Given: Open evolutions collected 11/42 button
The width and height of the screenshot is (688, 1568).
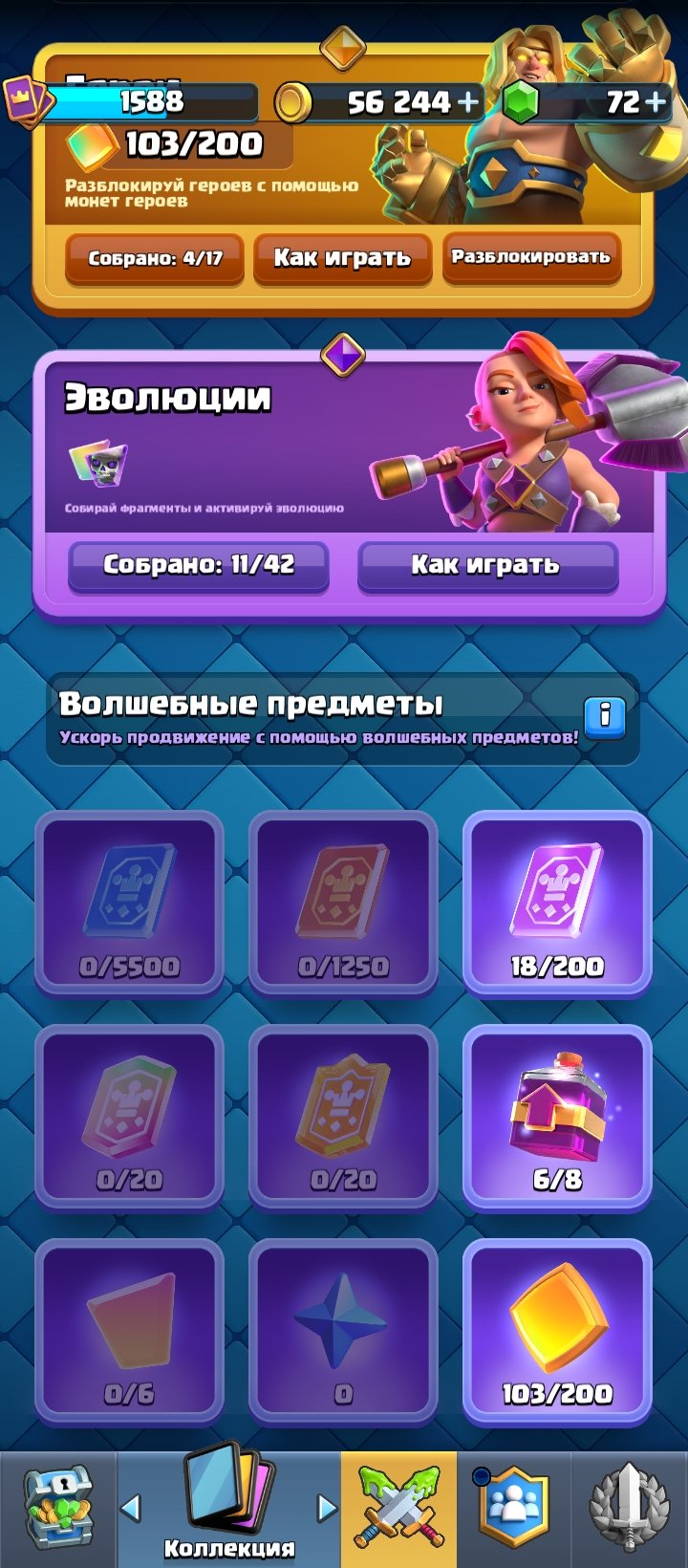Looking at the screenshot, I should pyautogui.click(x=199, y=565).
